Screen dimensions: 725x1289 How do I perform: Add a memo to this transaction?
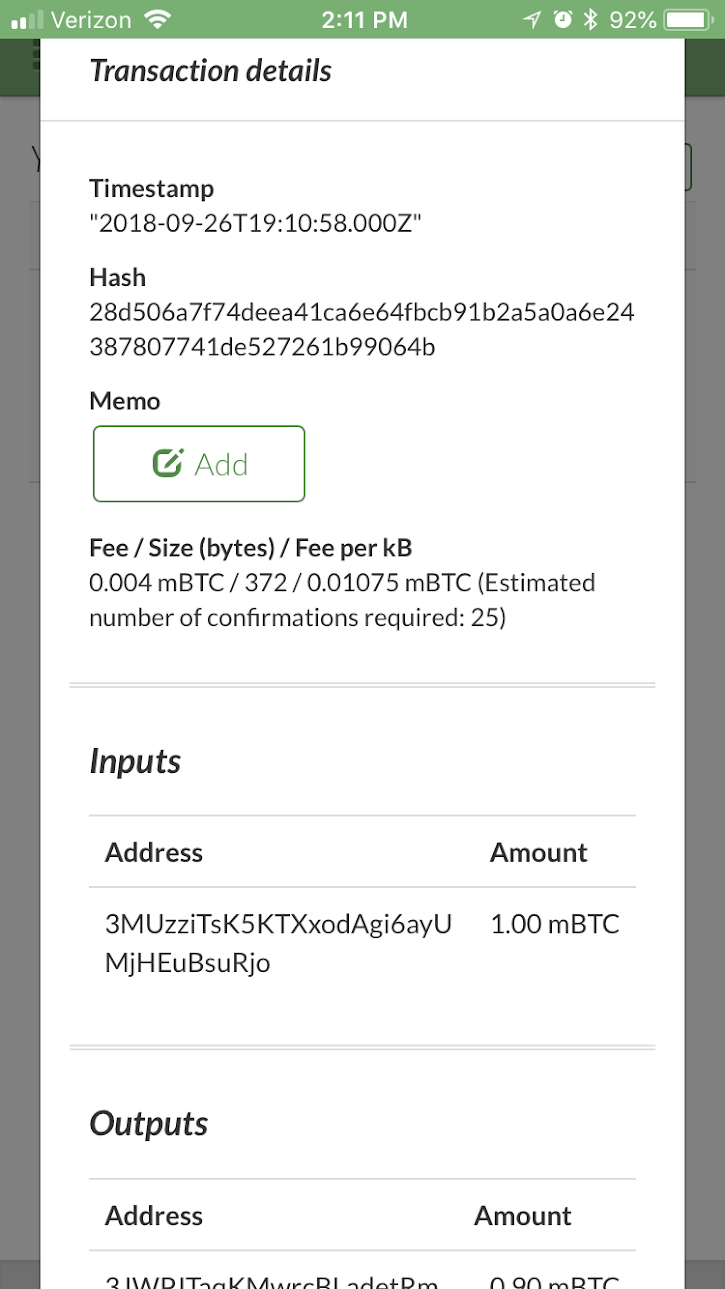pyautogui.click(x=199, y=464)
